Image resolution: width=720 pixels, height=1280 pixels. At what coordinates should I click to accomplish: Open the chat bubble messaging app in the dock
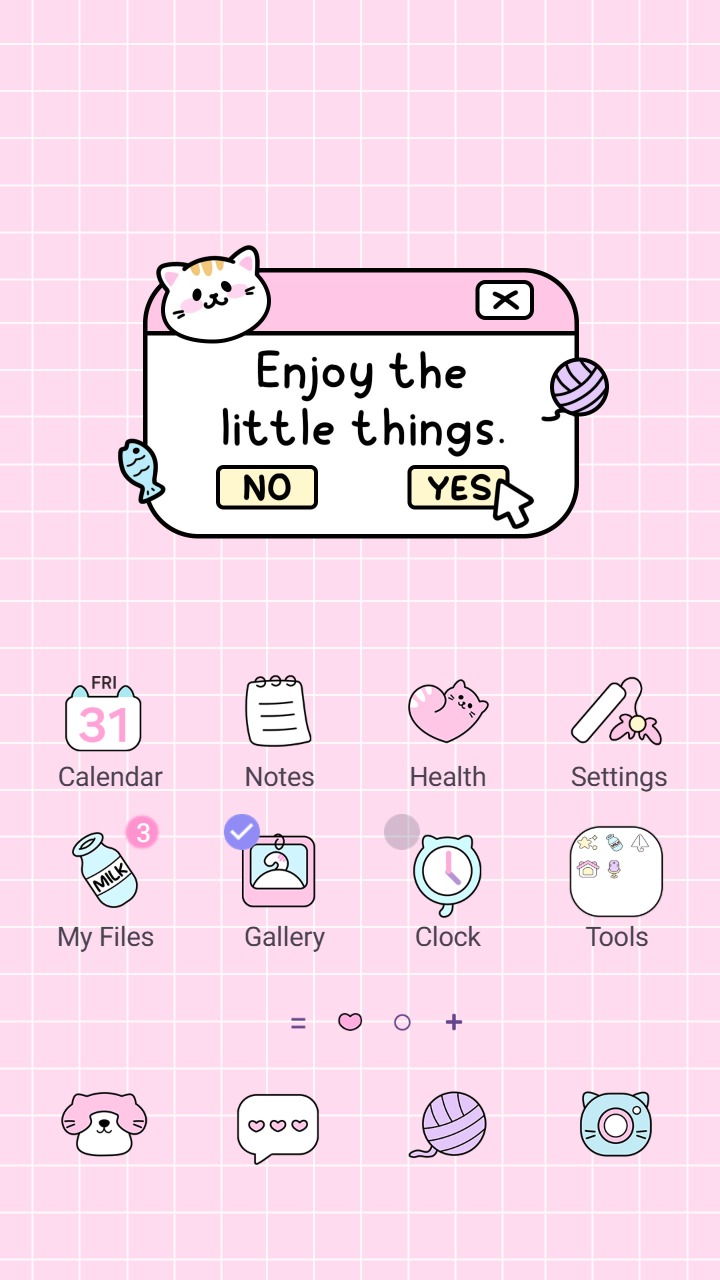tap(278, 1123)
